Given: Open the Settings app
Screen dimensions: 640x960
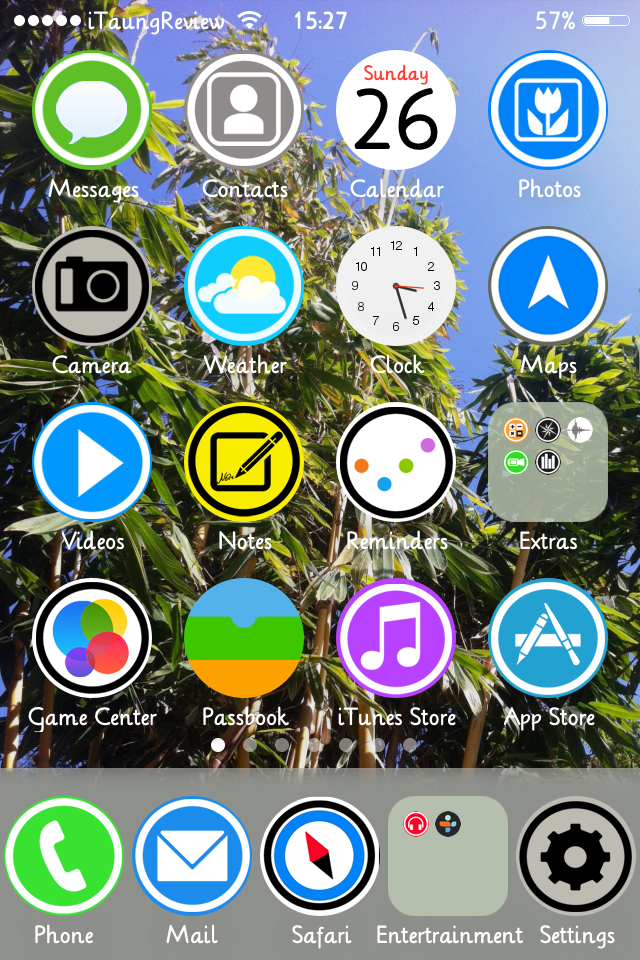Looking at the screenshot, I should coord(576,856).
